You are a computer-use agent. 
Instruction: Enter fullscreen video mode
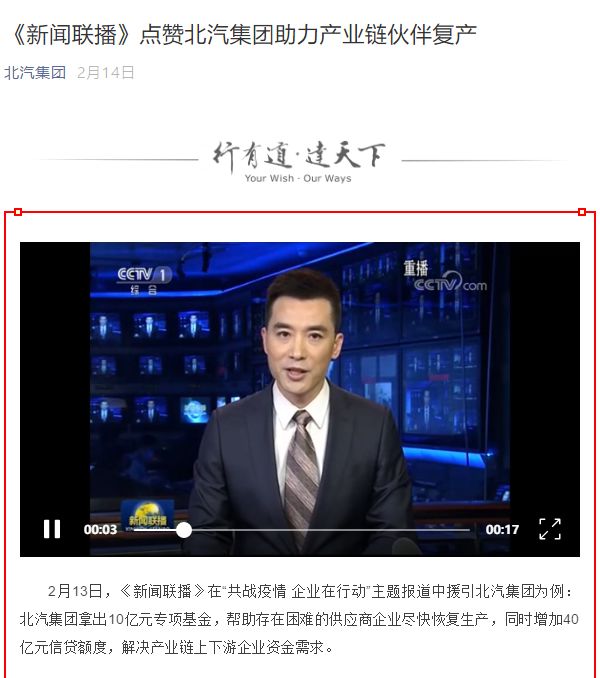pos(549,529)
